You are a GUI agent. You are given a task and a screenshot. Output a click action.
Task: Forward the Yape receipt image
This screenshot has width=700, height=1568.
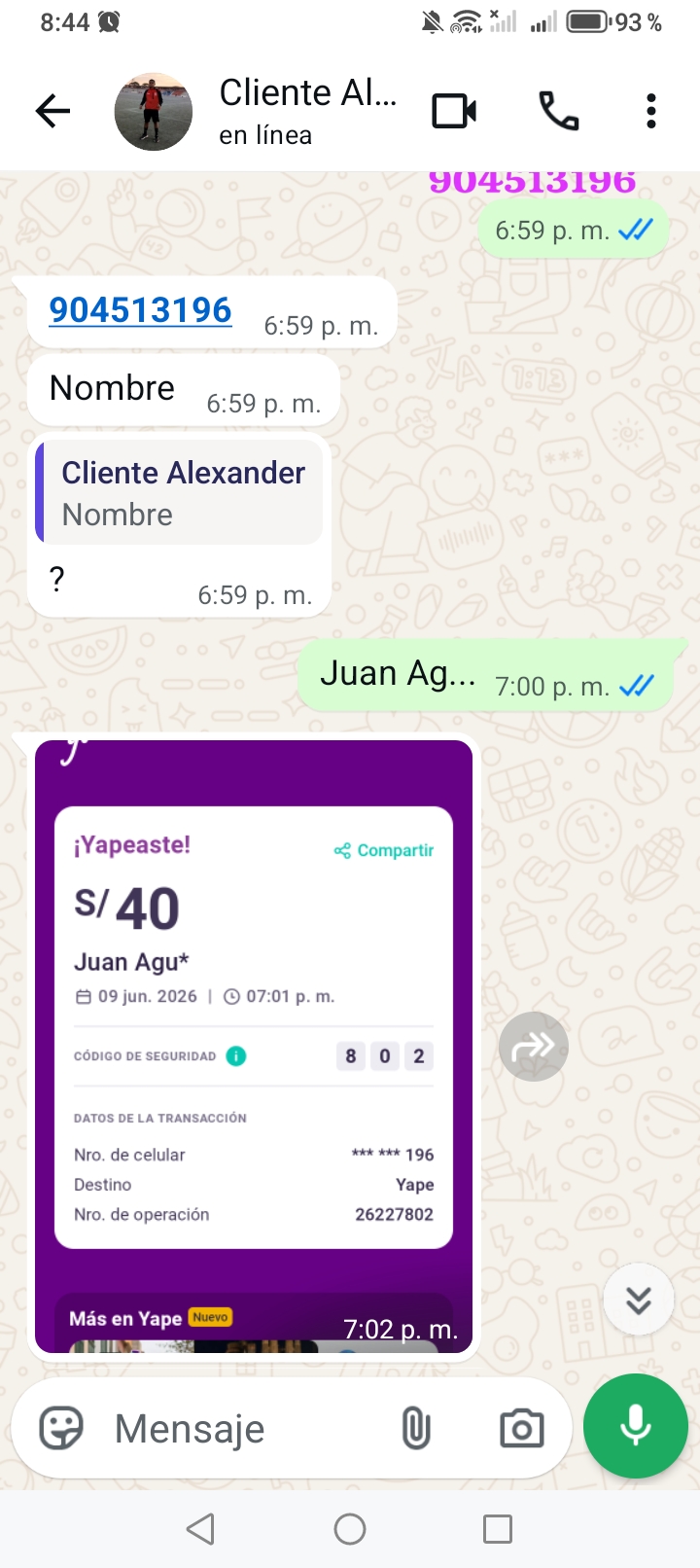click(534, 1047)
